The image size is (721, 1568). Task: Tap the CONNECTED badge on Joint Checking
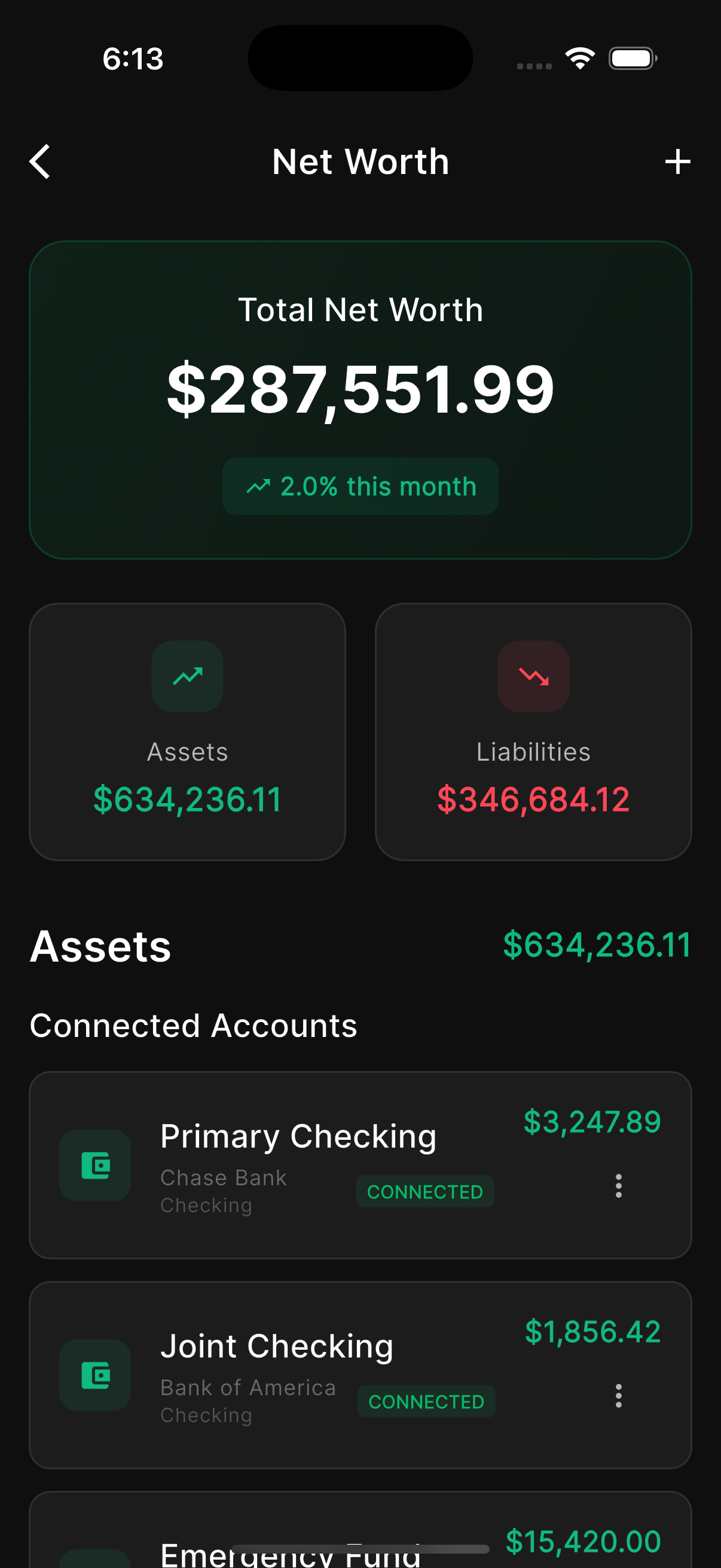point(425,1401)
